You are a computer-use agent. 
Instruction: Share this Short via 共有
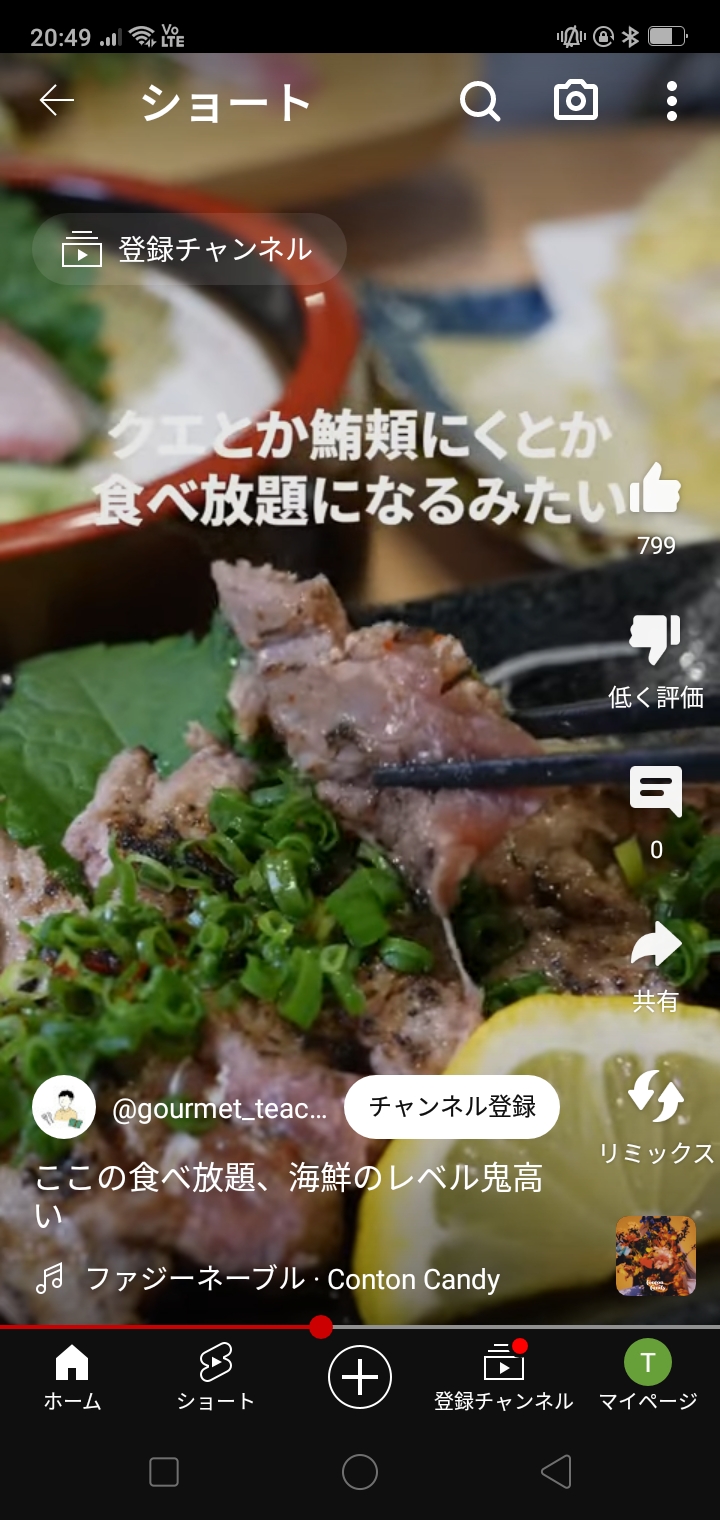pyautogui.click(x=655, y=946)
